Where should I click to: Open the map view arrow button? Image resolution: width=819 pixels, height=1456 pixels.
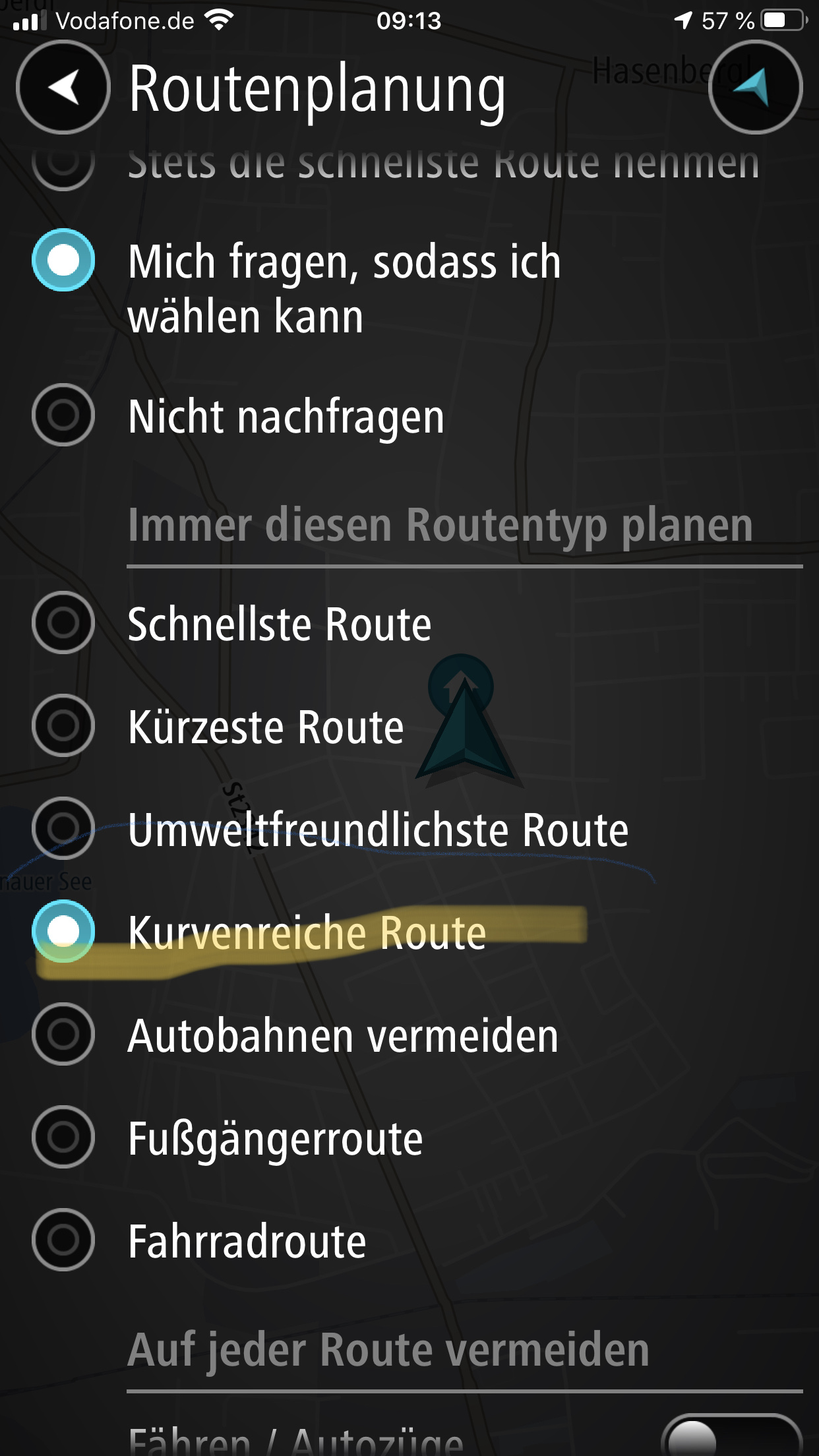tap(755, 88)
